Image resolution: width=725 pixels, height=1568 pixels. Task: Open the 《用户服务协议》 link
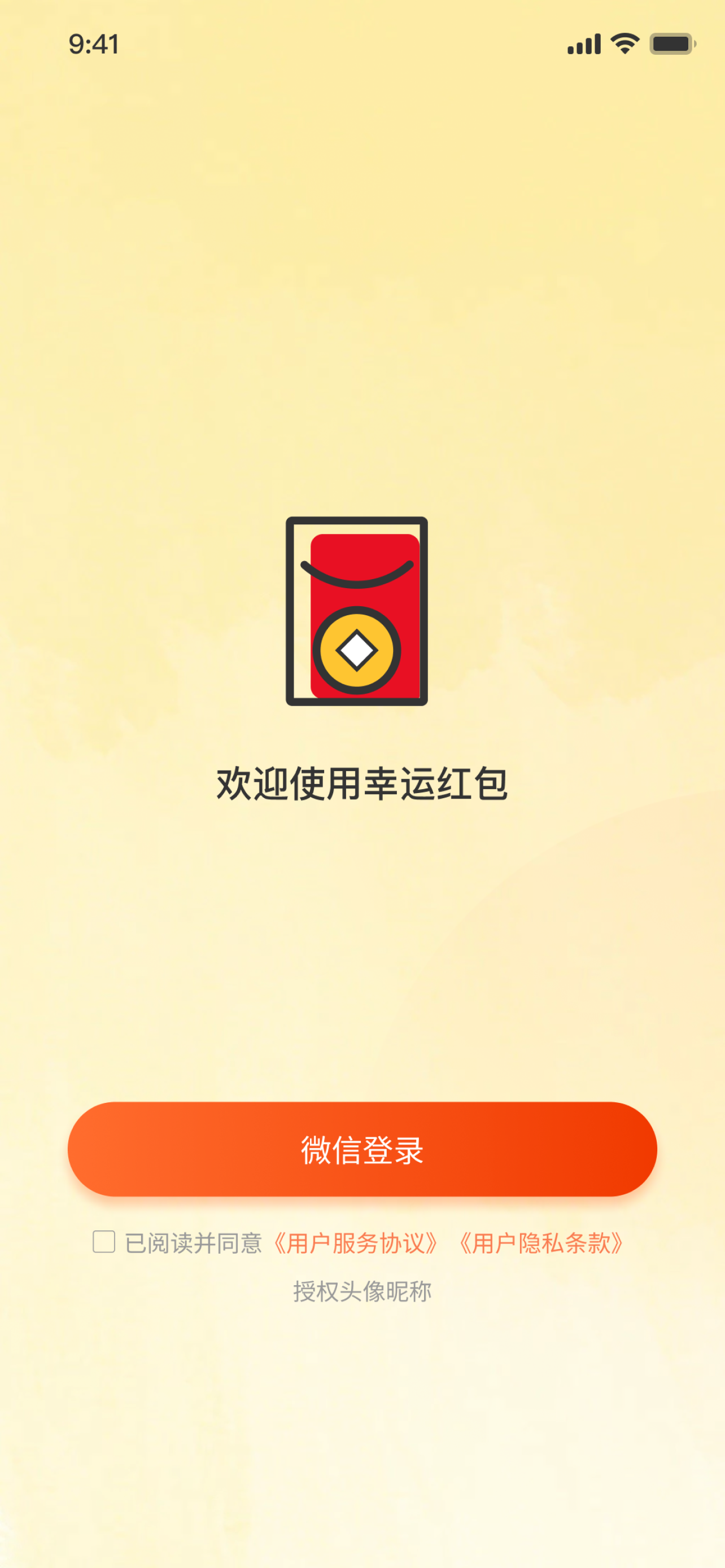tap(355, 1243)
